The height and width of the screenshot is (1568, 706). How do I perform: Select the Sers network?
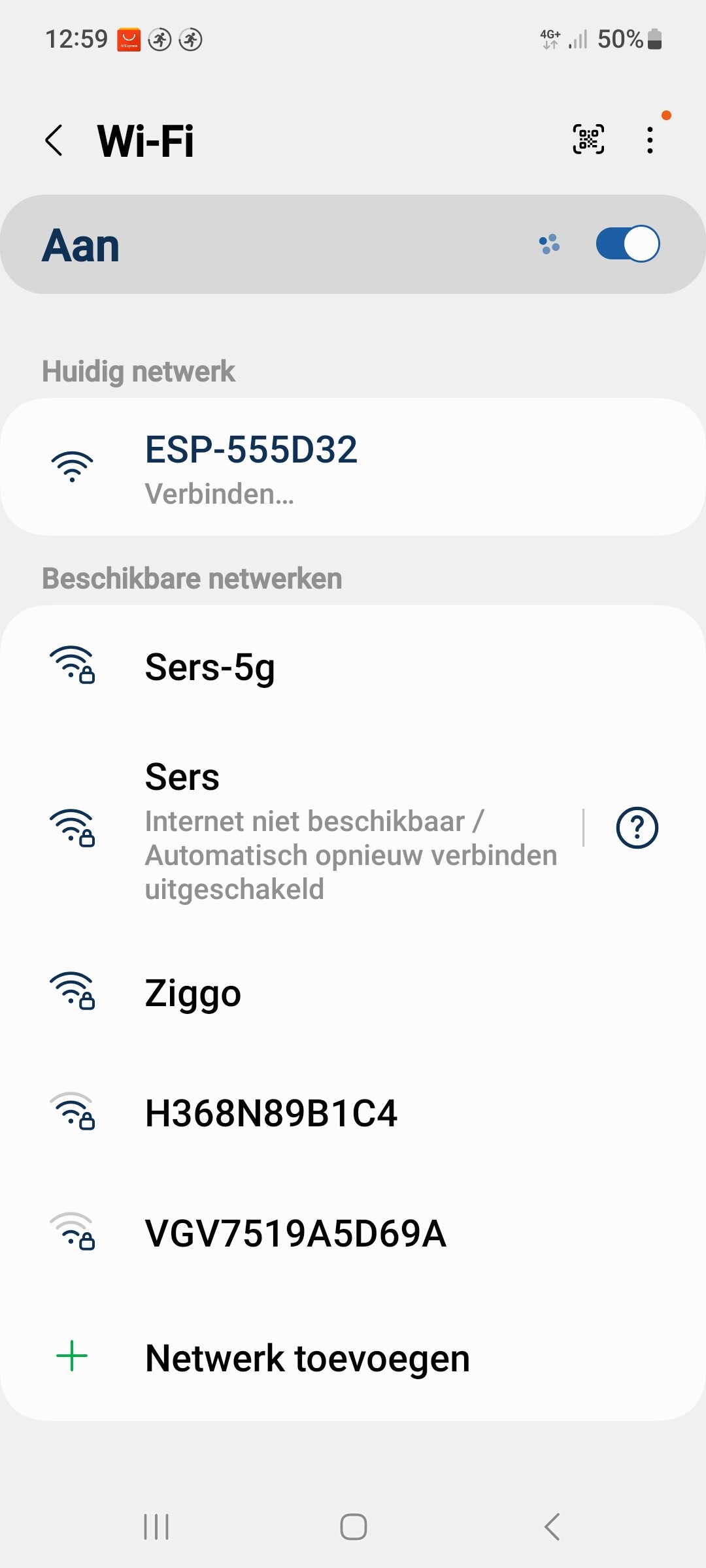coord(294,830)
